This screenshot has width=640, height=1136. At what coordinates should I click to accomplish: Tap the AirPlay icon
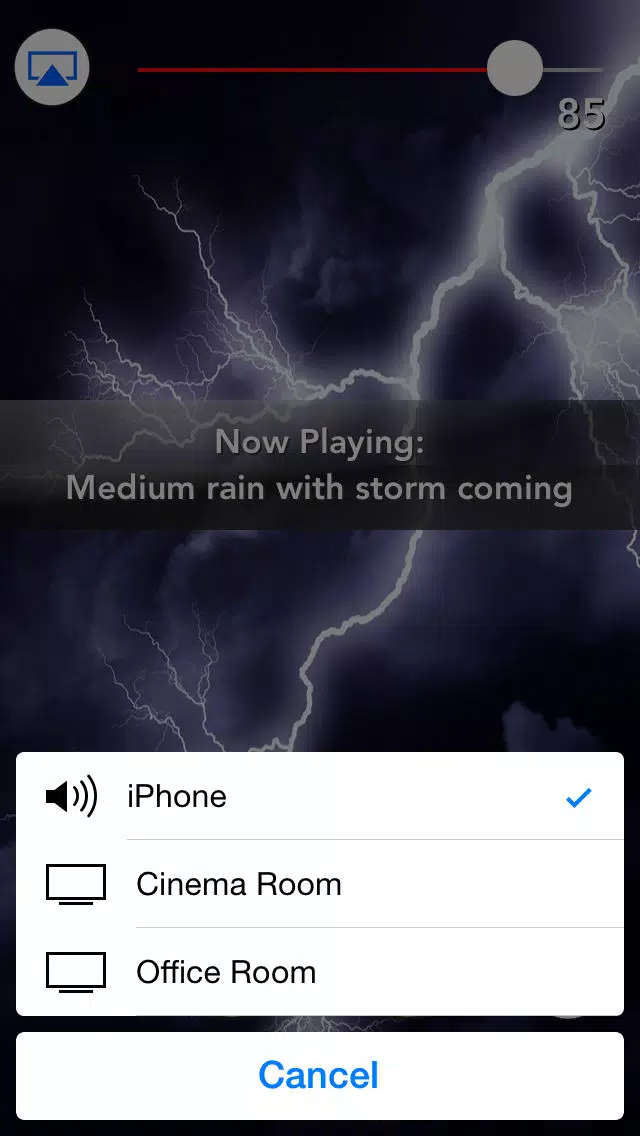[52, 68]
